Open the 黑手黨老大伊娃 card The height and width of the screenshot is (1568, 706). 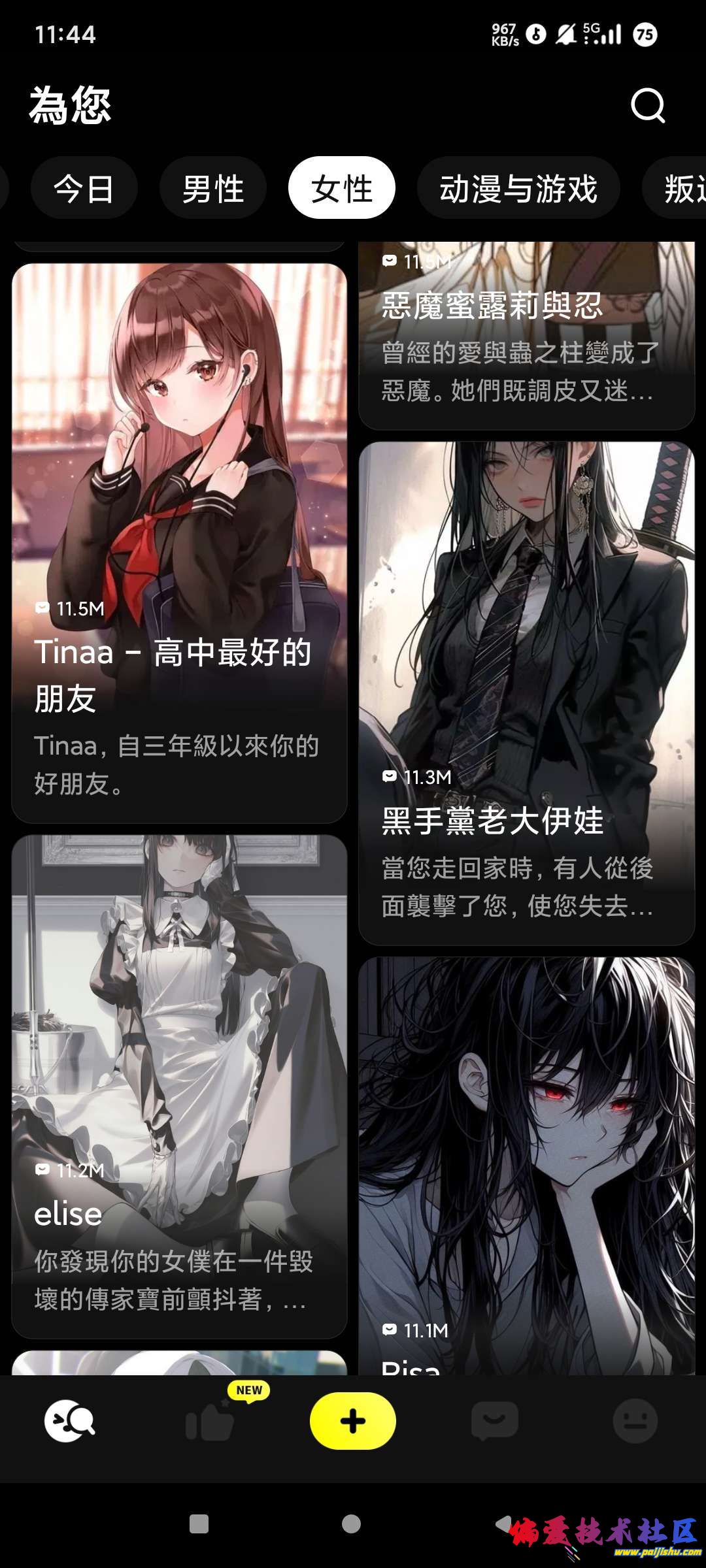(x=526, y=693)
